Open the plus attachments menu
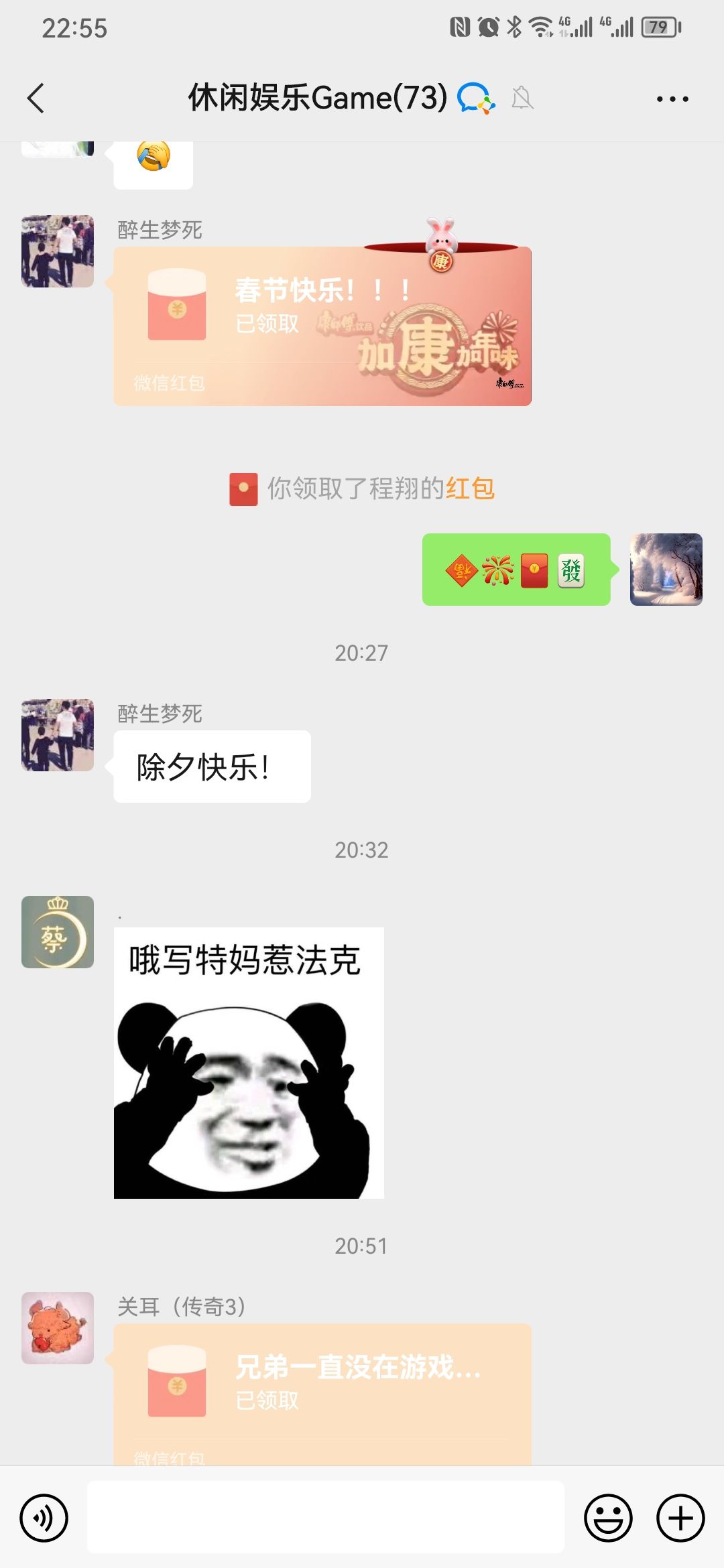Viewport: 724px width, 1568px height. coord(680,1518)
